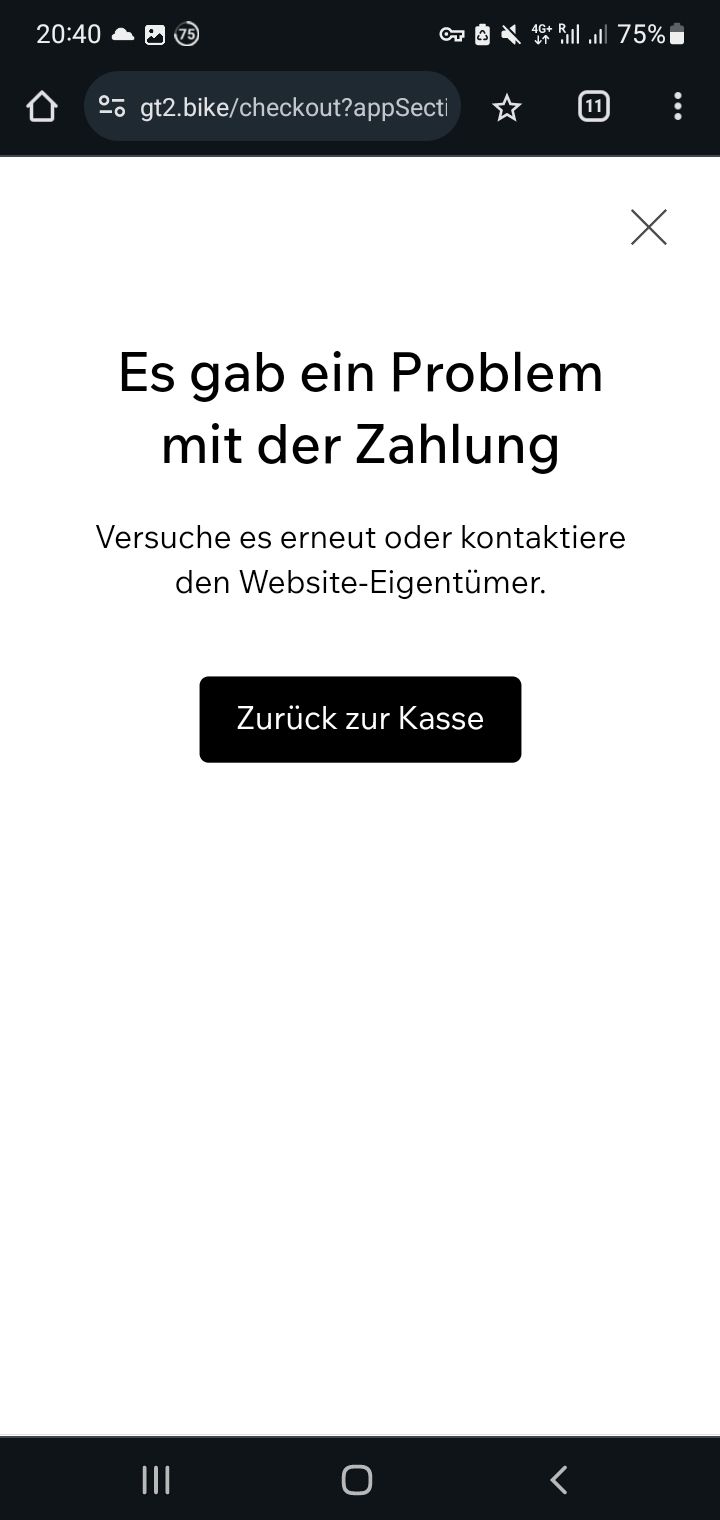Bookmark this page with the star
720x1520 pixels.
pos(507,107)
